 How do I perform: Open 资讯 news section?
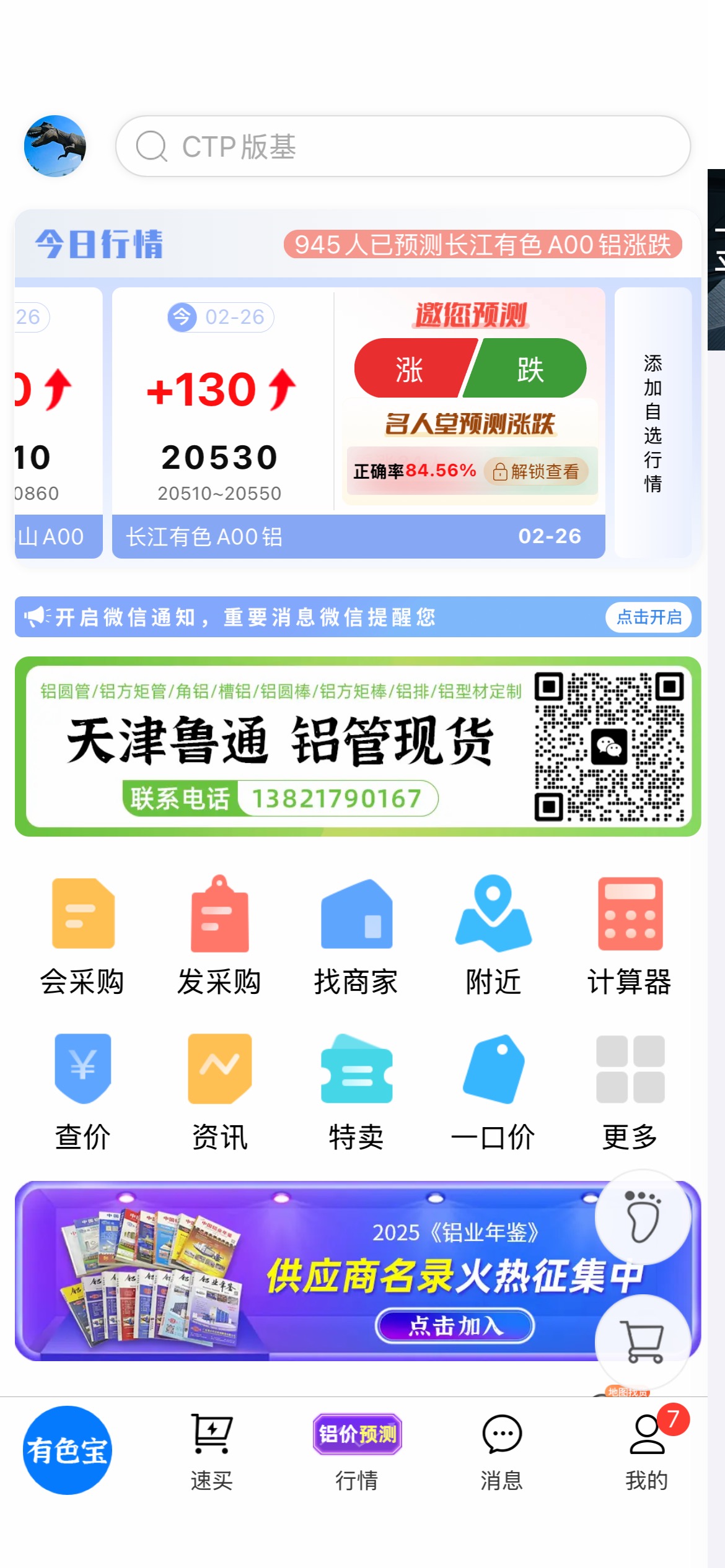[x=219, y=1091]
